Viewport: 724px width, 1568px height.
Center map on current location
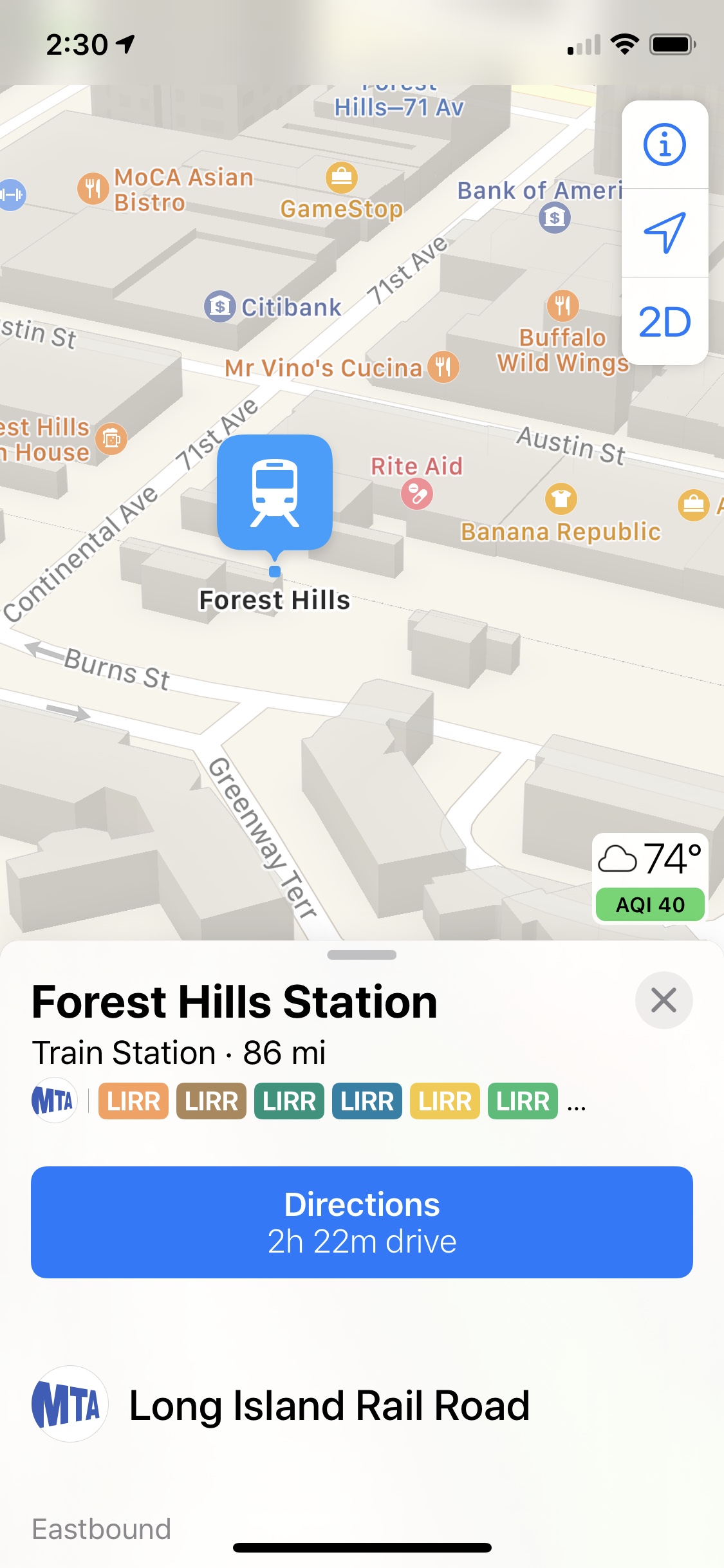coord(664,233)
